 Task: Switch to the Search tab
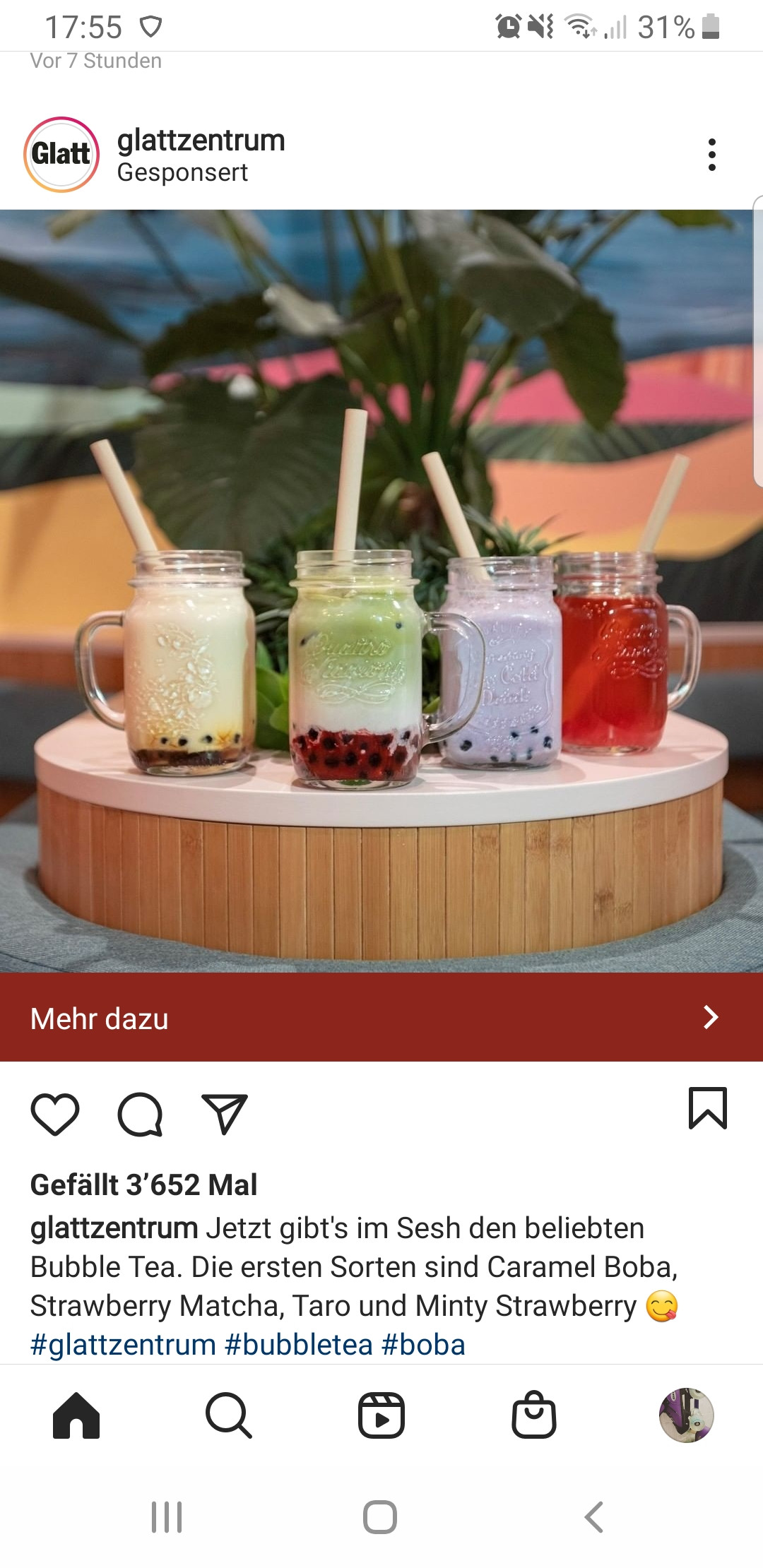click(228, 1415)
